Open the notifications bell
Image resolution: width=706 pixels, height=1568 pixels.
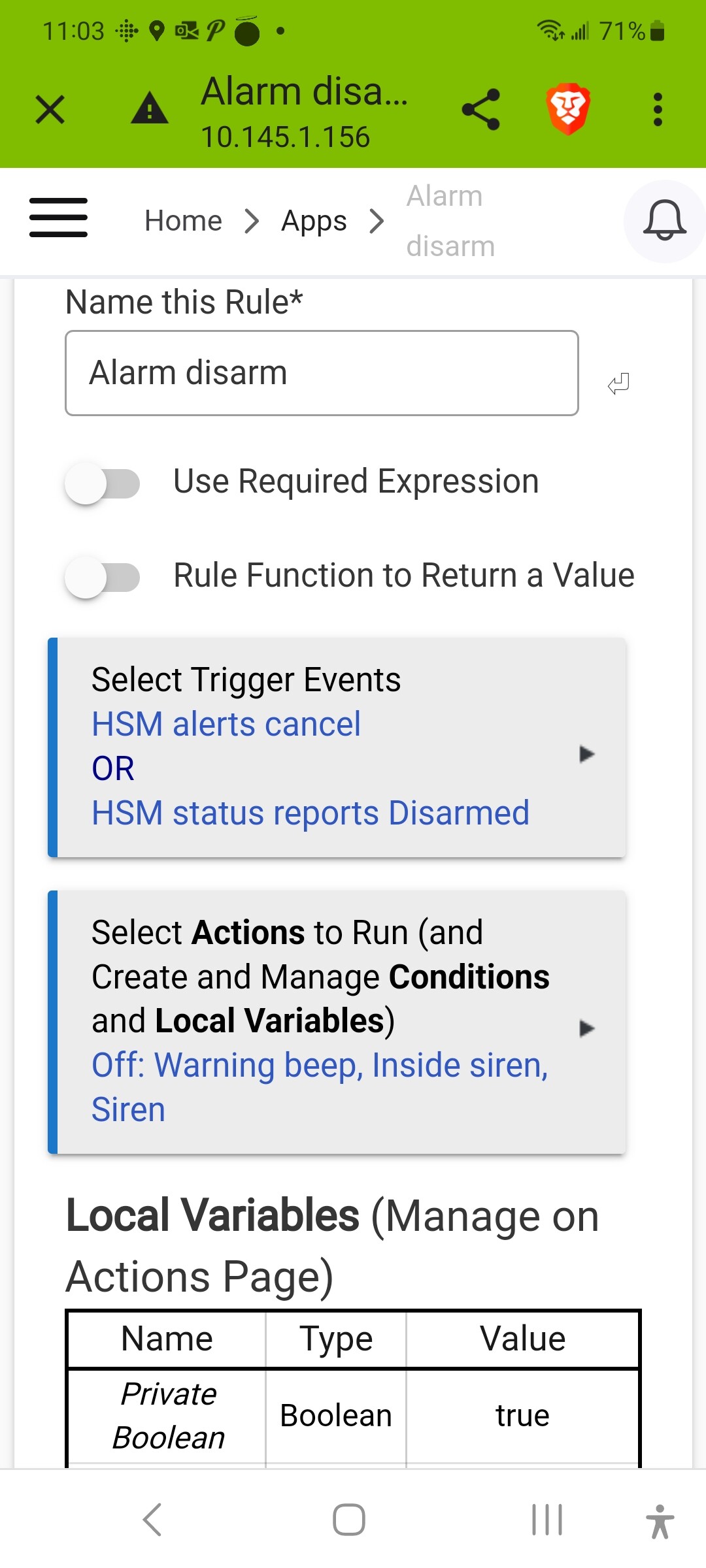[x=665, y=221]
